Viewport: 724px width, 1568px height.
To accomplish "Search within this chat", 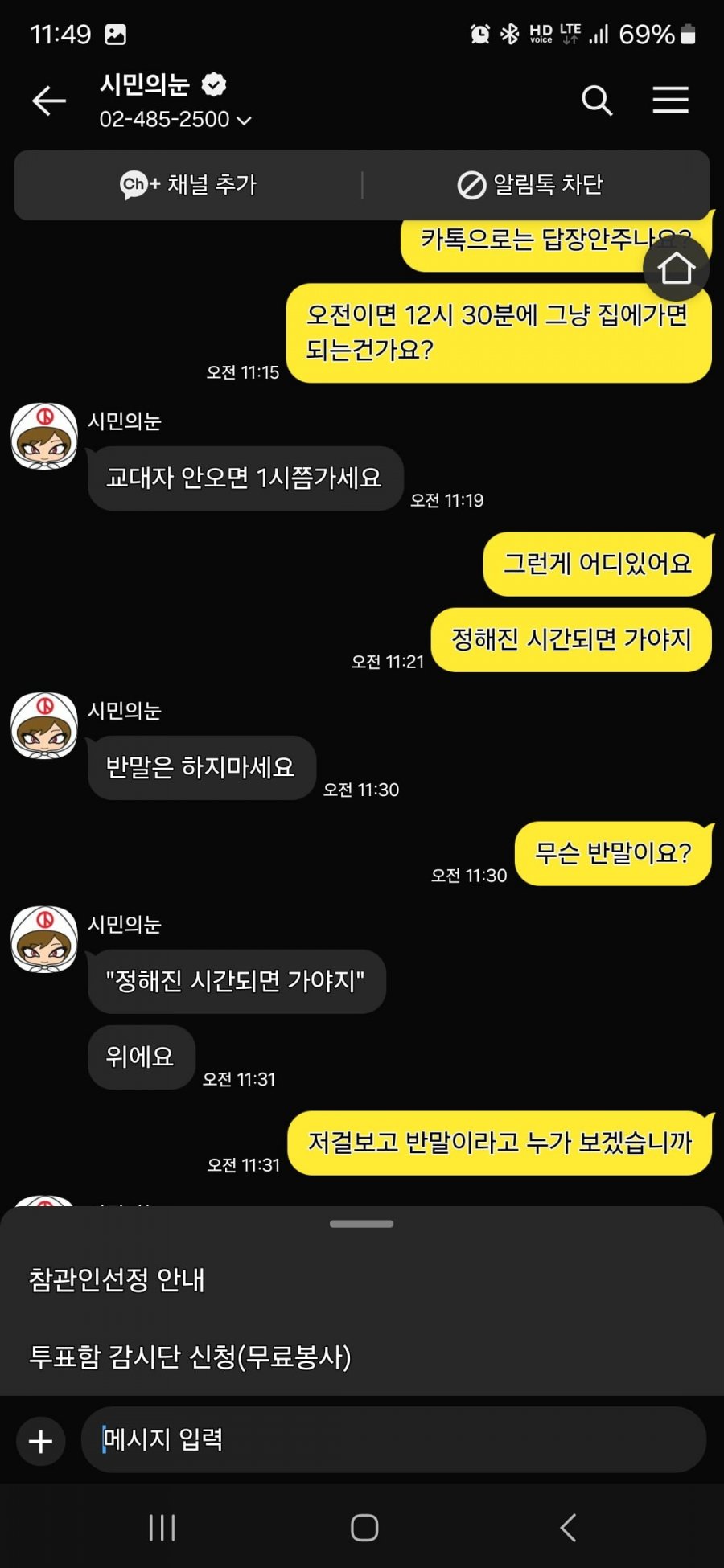I will (597, 101).
